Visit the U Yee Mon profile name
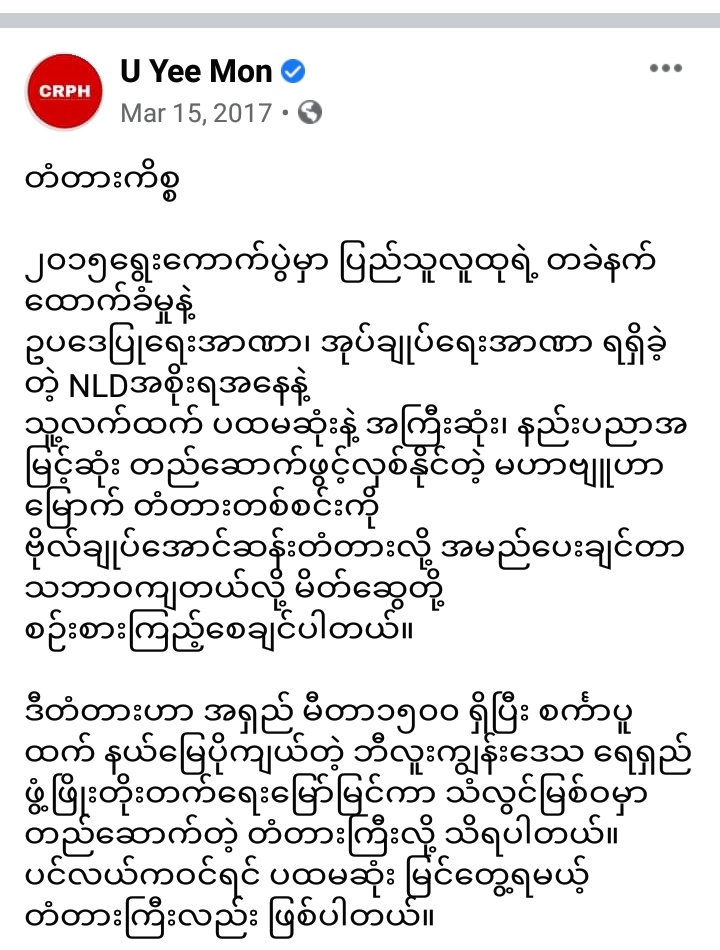Screen dimensions: 720x950 click(196, 71)
